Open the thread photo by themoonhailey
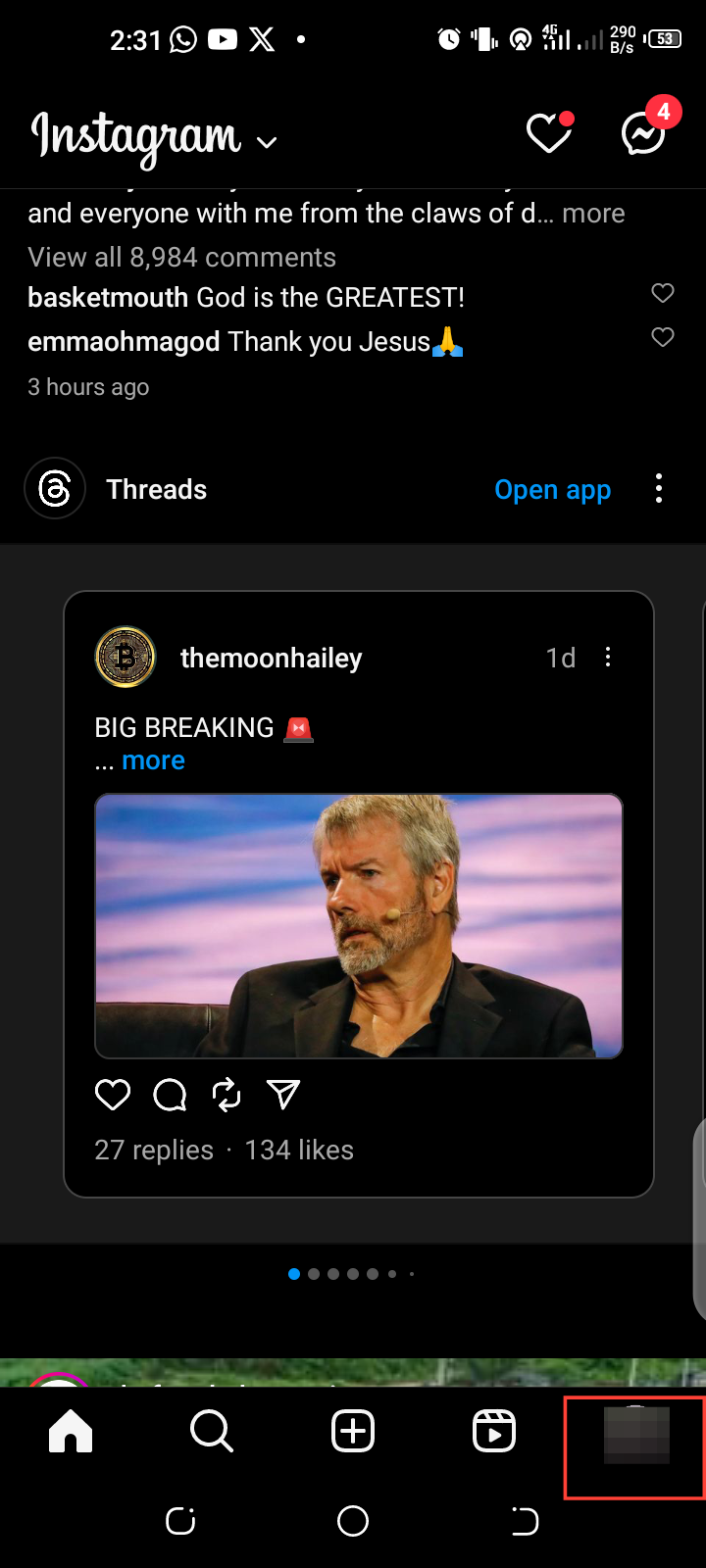This screenshot has height=1568, width=706. pyautogui.click(x=359, y=926)
